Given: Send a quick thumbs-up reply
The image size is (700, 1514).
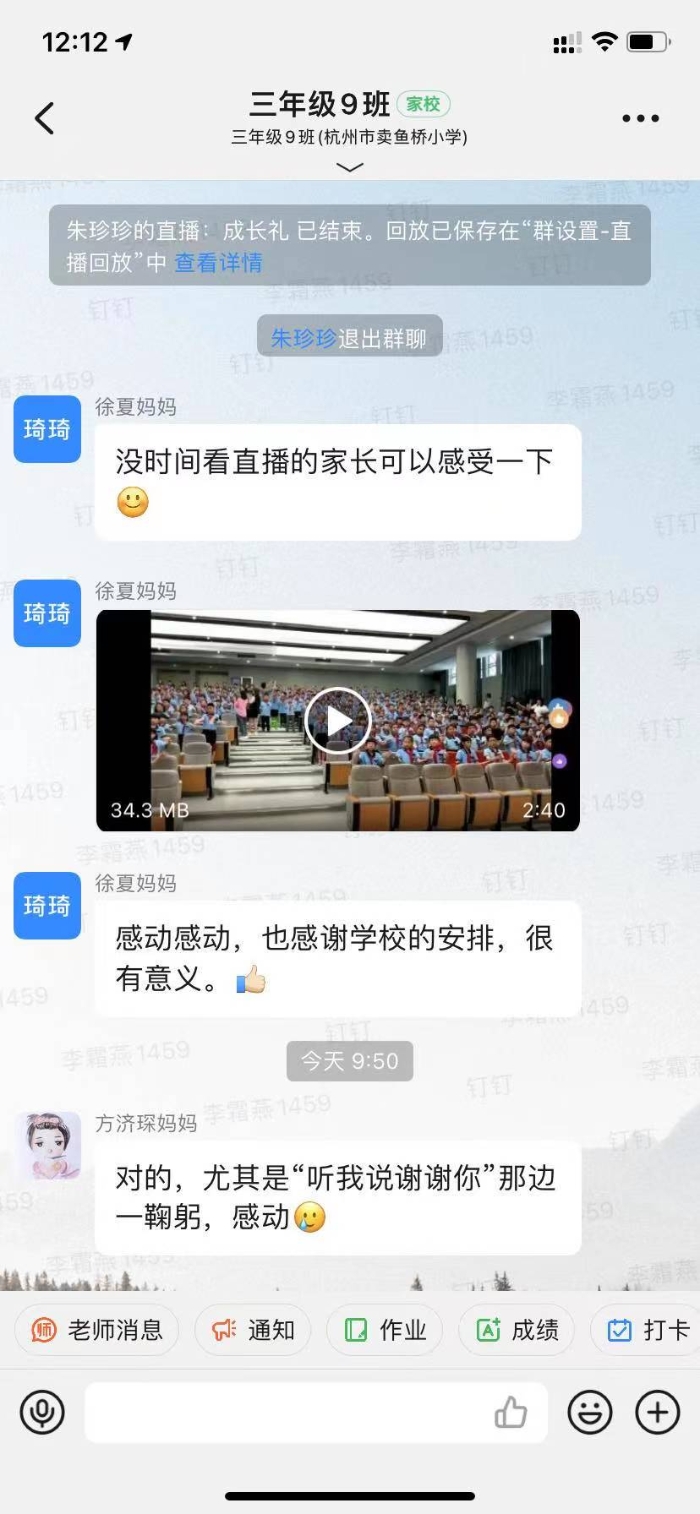Looking at the screenshot, I should coord(511,1413).
